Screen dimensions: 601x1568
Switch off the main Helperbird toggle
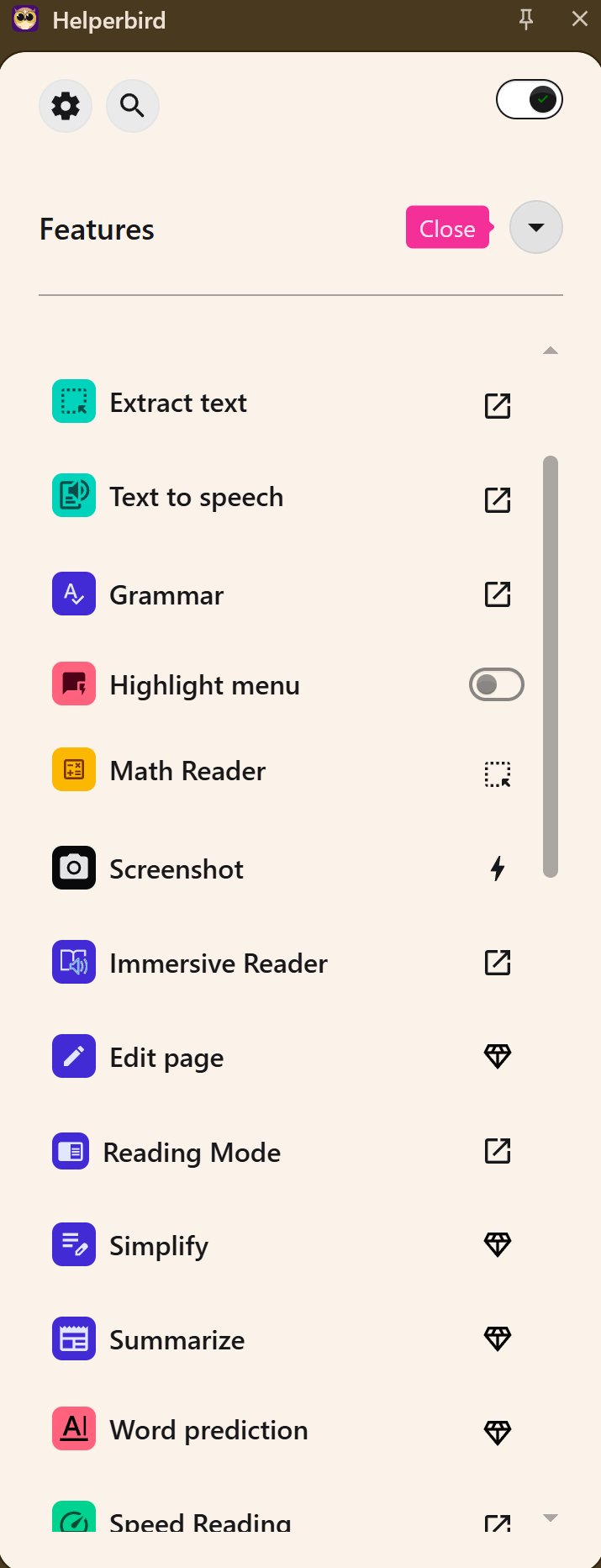530,100
